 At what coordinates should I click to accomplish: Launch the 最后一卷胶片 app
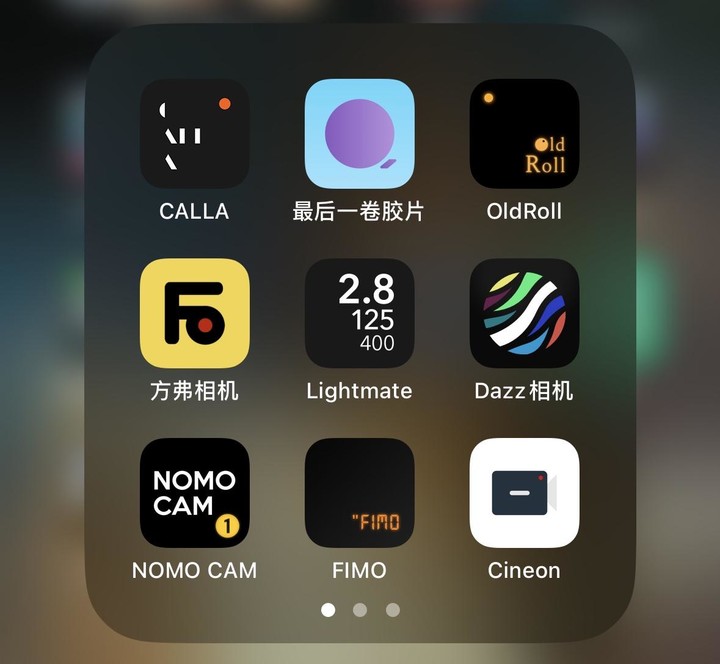pyautogui.click(x=359, y=134)
